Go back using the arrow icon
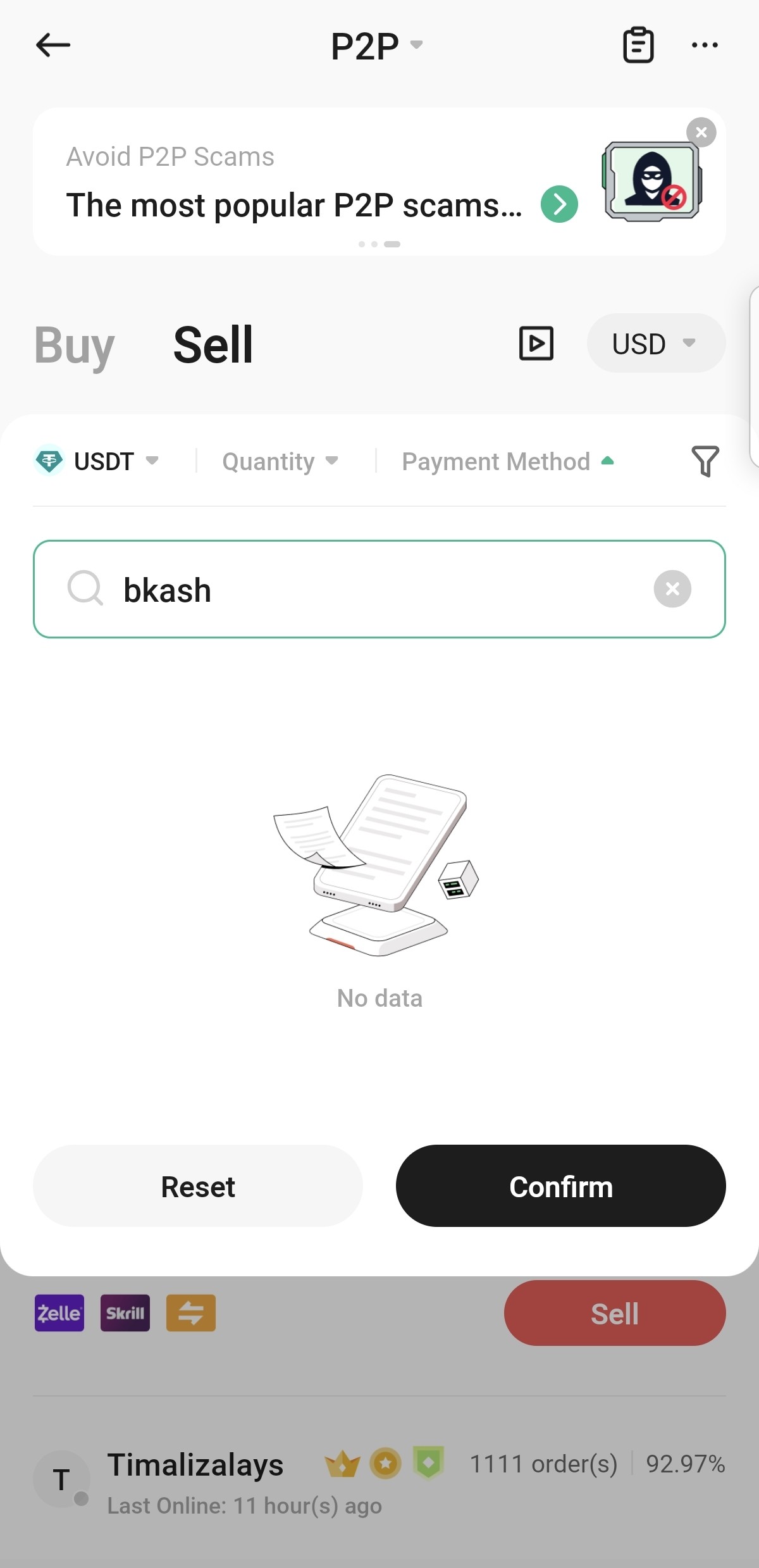 pos(53,45)
